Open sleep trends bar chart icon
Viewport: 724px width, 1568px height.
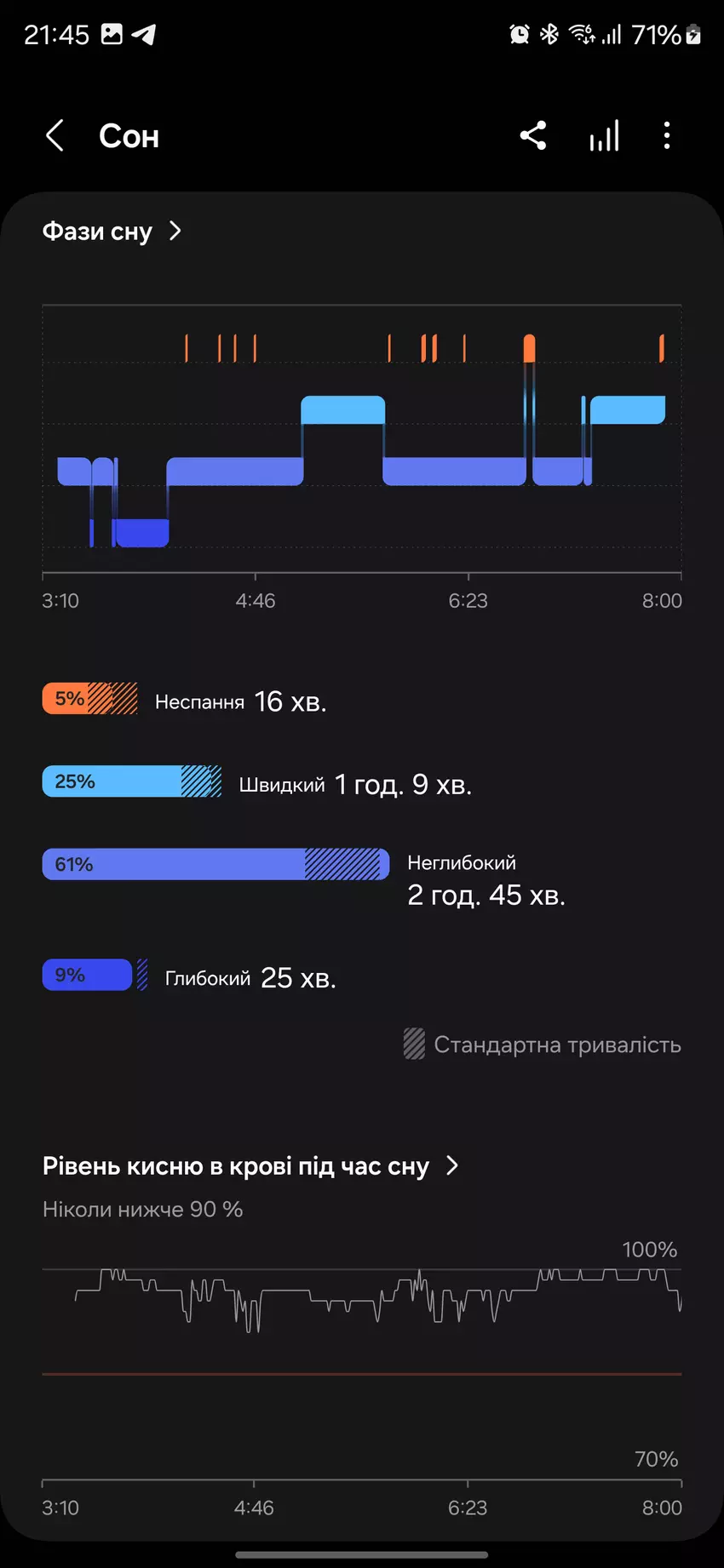604,135
